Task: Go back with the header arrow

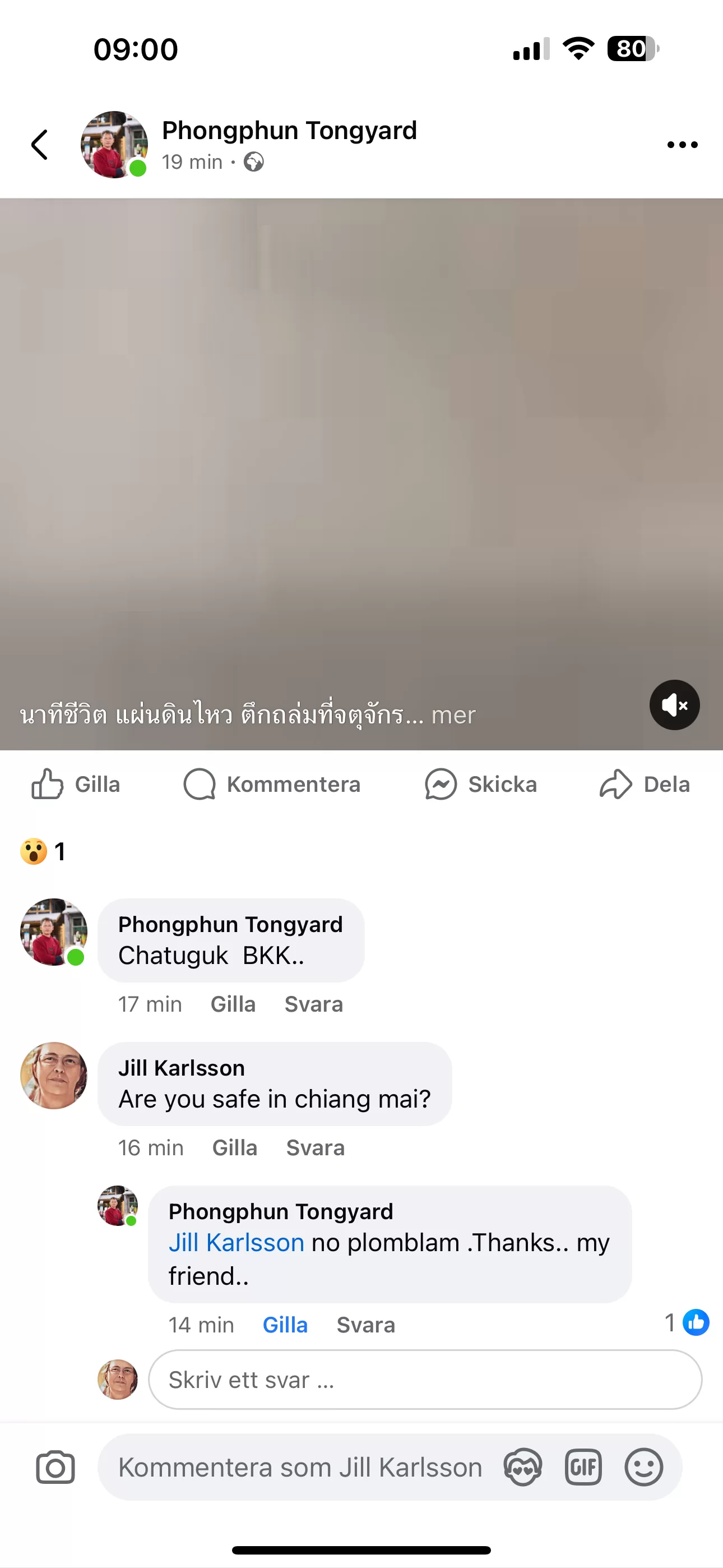Action: point(40,145)
